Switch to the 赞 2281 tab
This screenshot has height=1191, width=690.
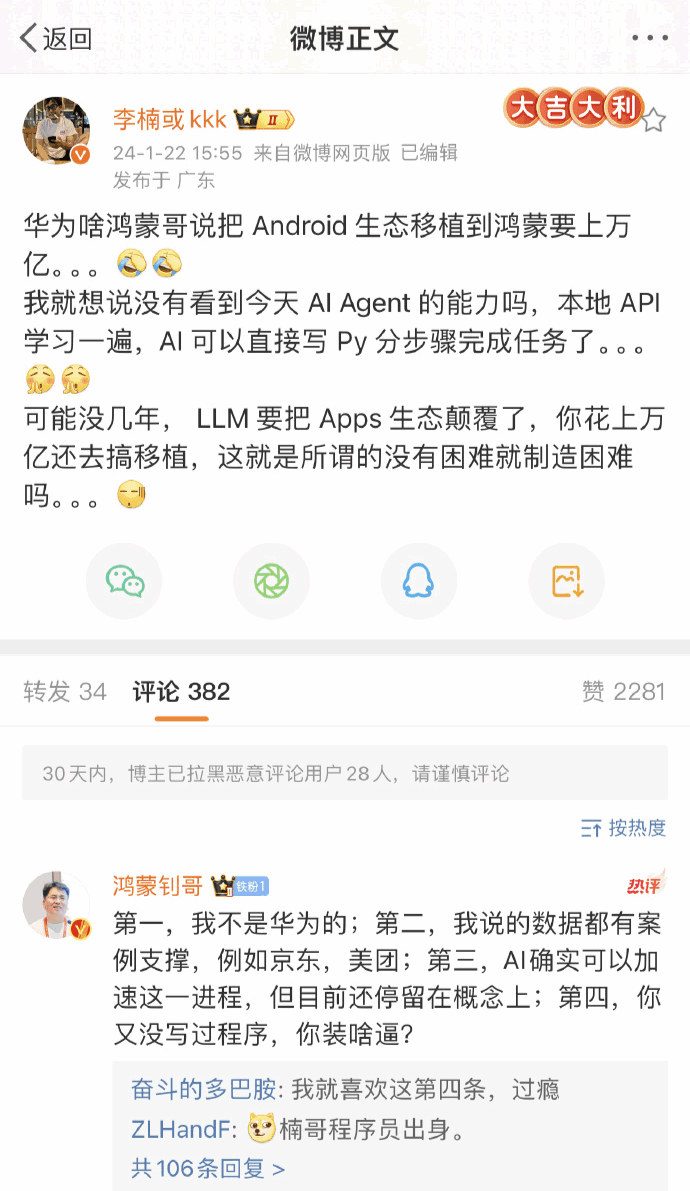click(x=623, y=691)
